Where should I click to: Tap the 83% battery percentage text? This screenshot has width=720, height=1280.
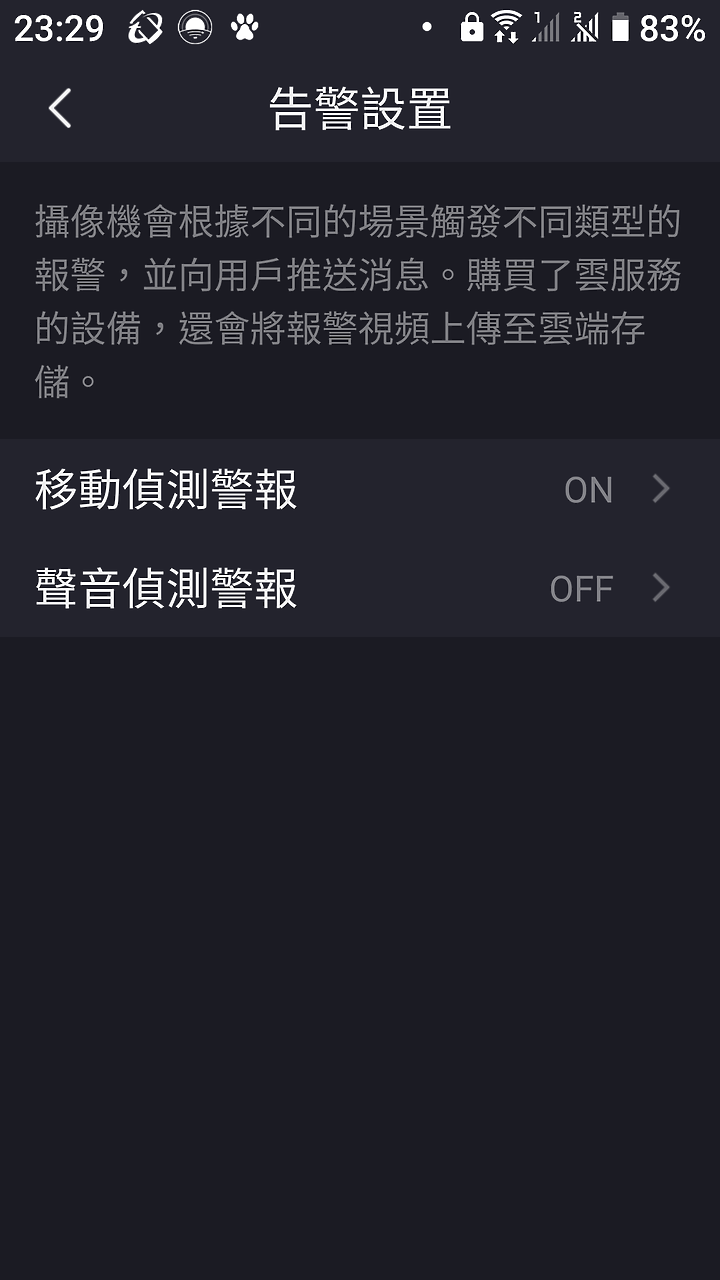tap(672, 27)
